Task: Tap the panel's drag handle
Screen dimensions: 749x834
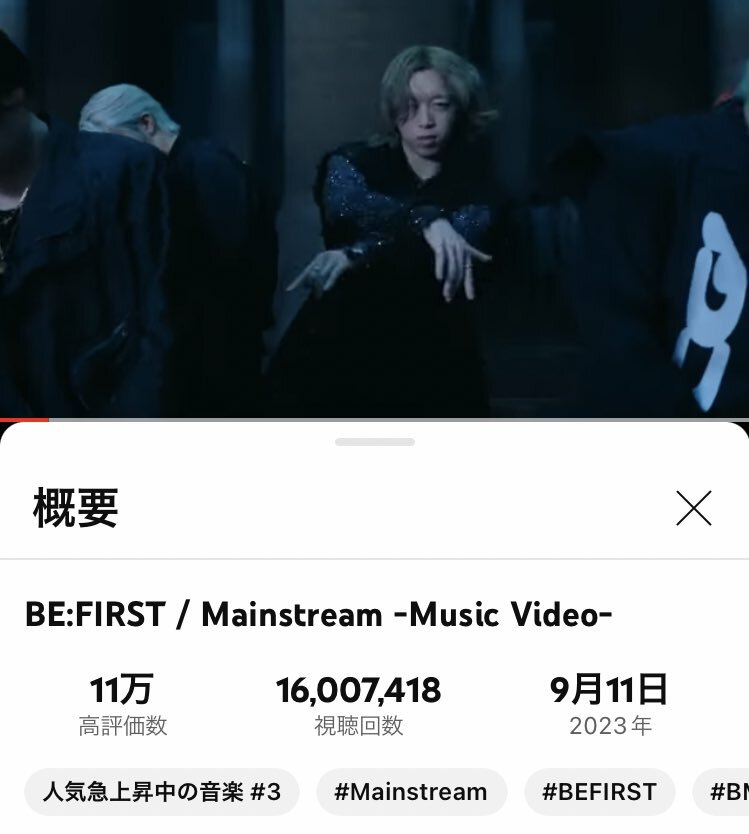Action: pos(374,441)
